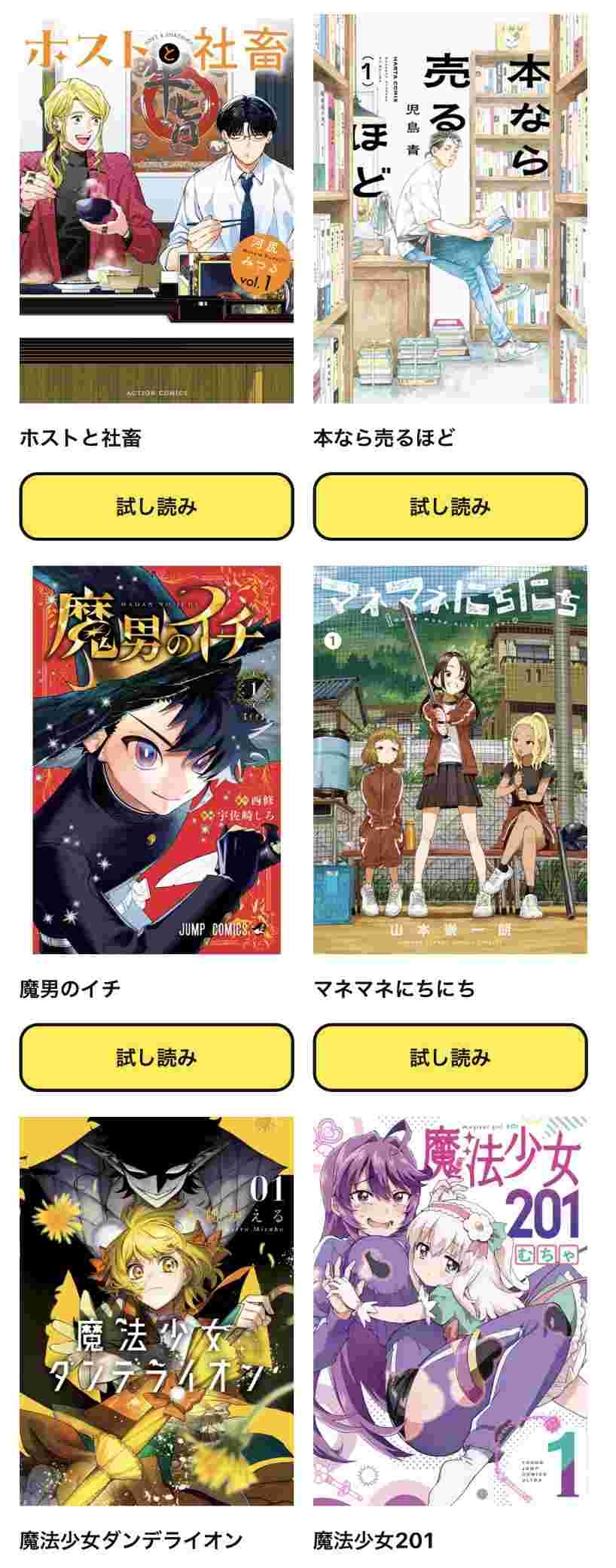Image resolution: width=616 pixels, height=1568 pixels.
Task: Tap 試し読み under ホストと社畜
Action: [x=156, y=506]
